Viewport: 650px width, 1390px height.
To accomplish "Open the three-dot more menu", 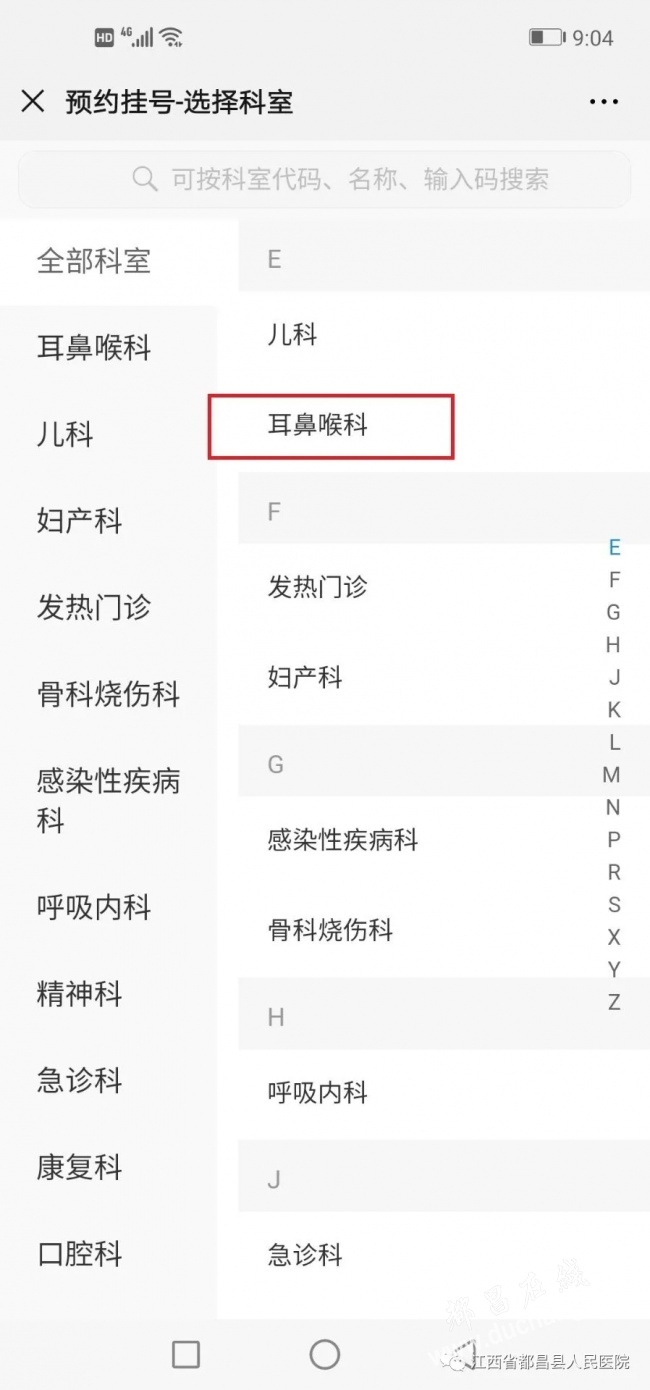I will click(x=603, y=102).
